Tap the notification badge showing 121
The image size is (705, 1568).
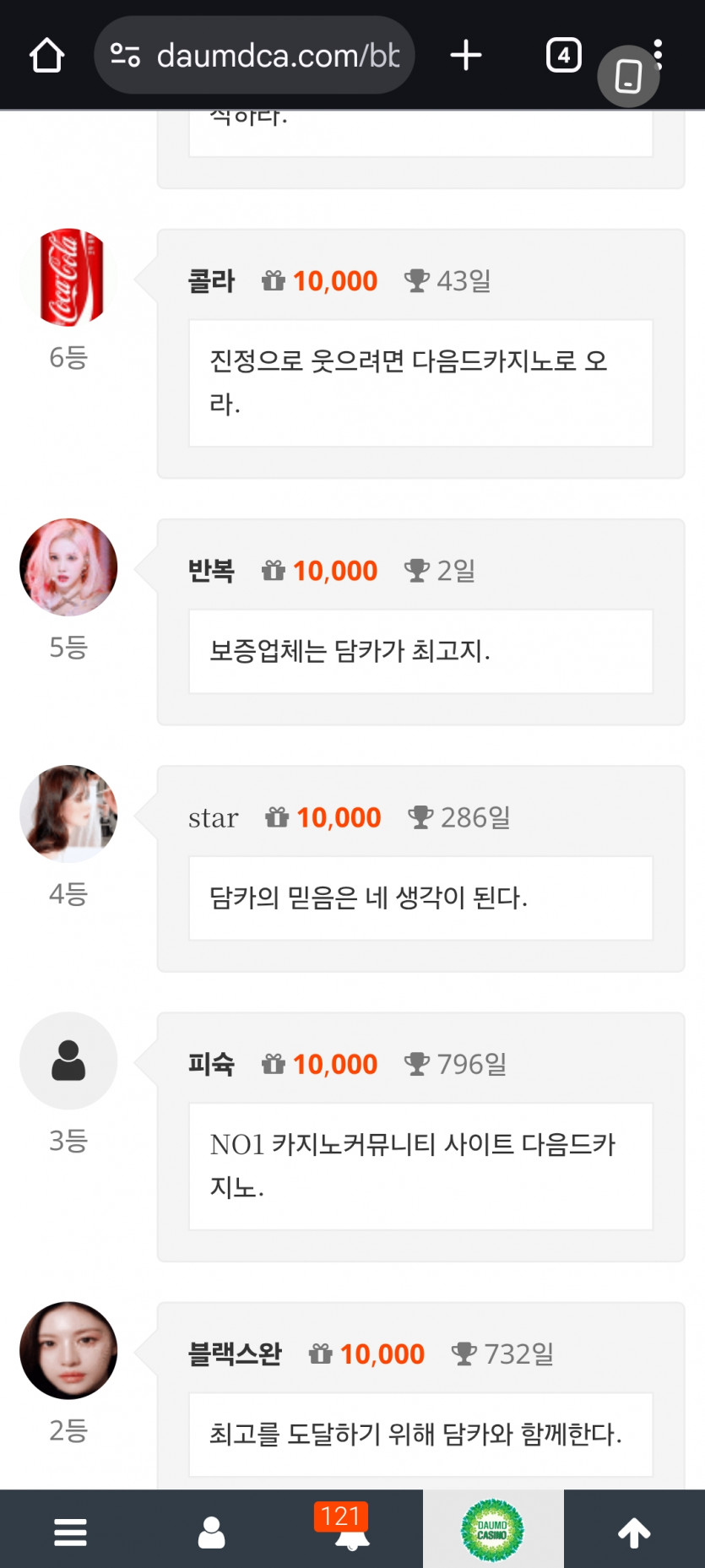pos(339,1516)
